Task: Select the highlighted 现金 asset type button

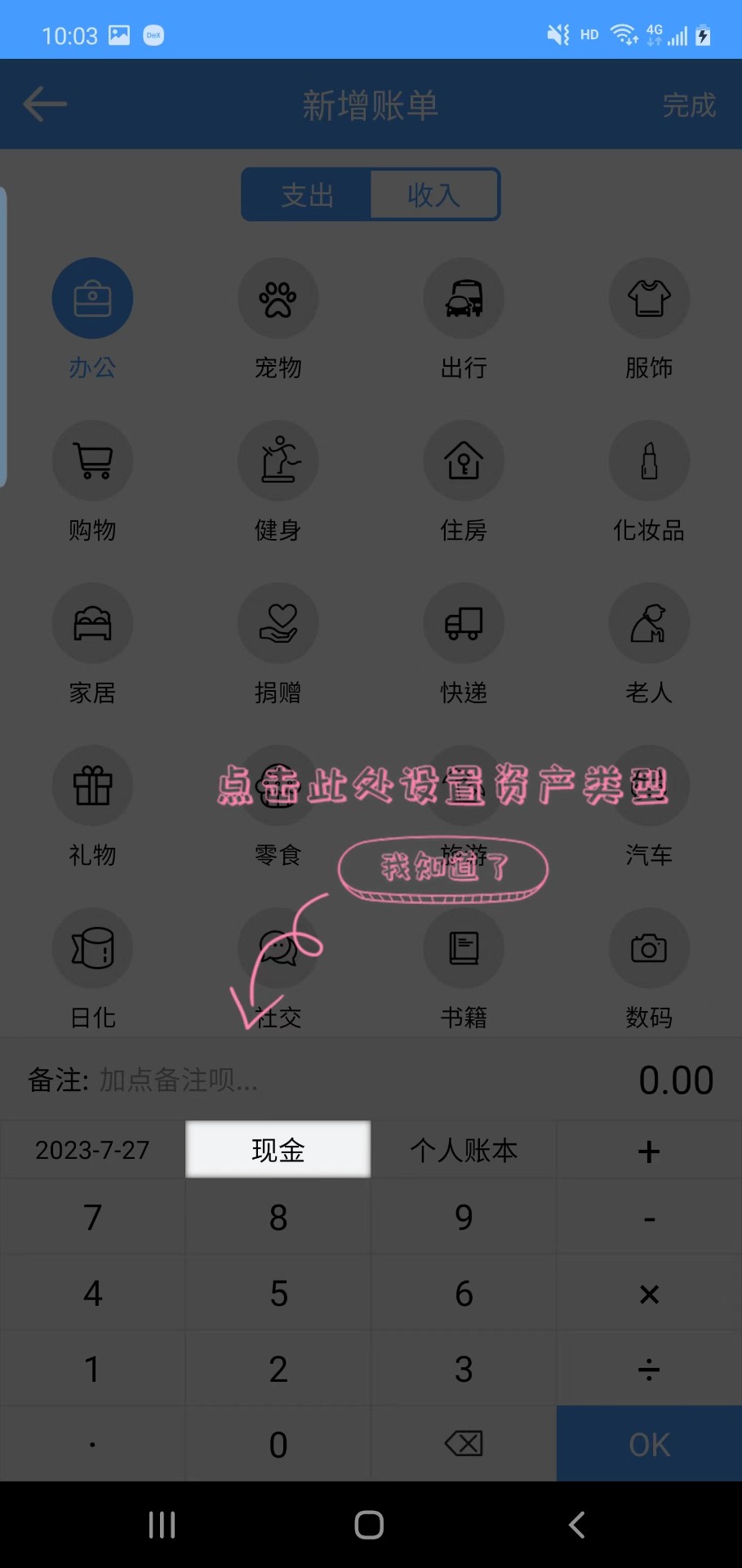Action: tap(278, 1150)
